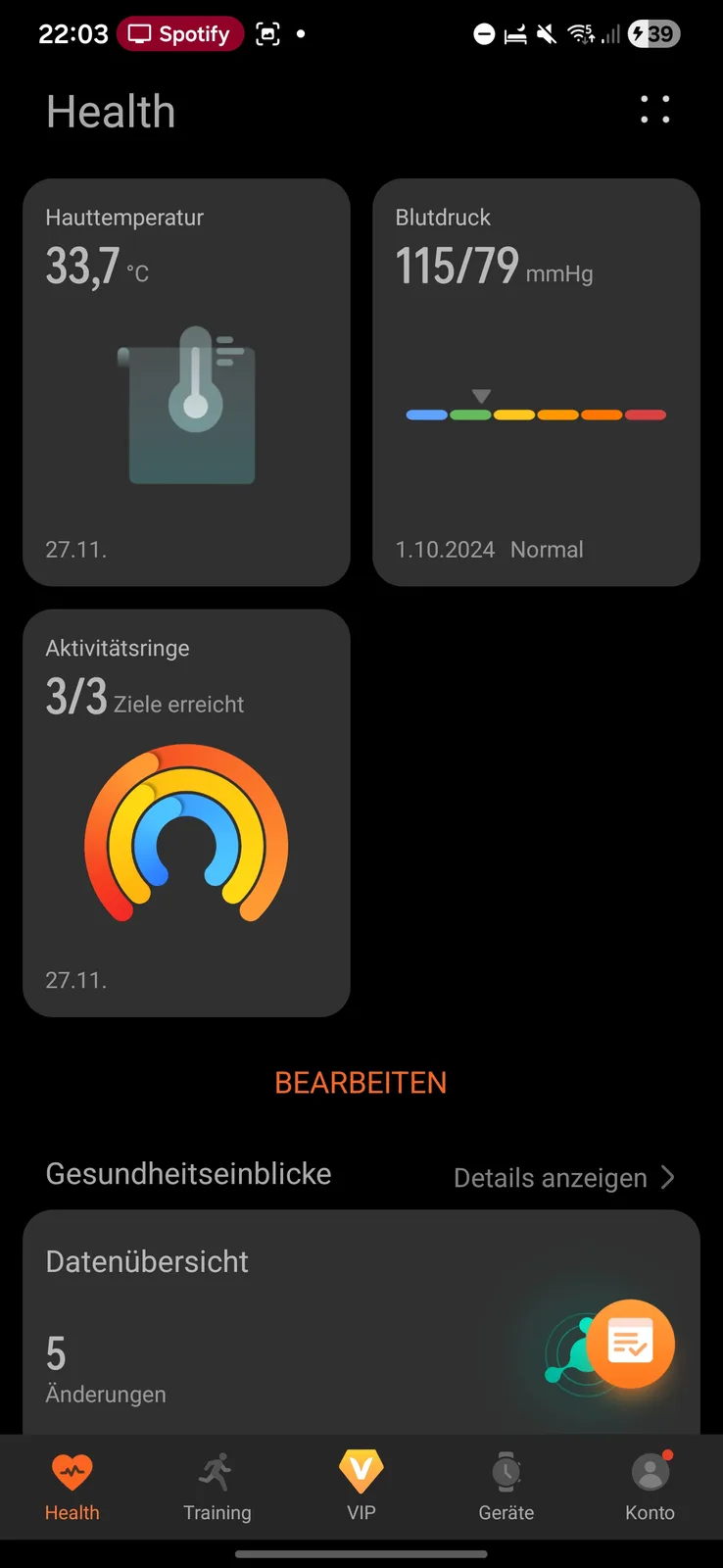This screenshot has width=723, height=1568.
Task: Open the Hauttemperatur card
Action: pyautogui.click(x=186, y=382)
